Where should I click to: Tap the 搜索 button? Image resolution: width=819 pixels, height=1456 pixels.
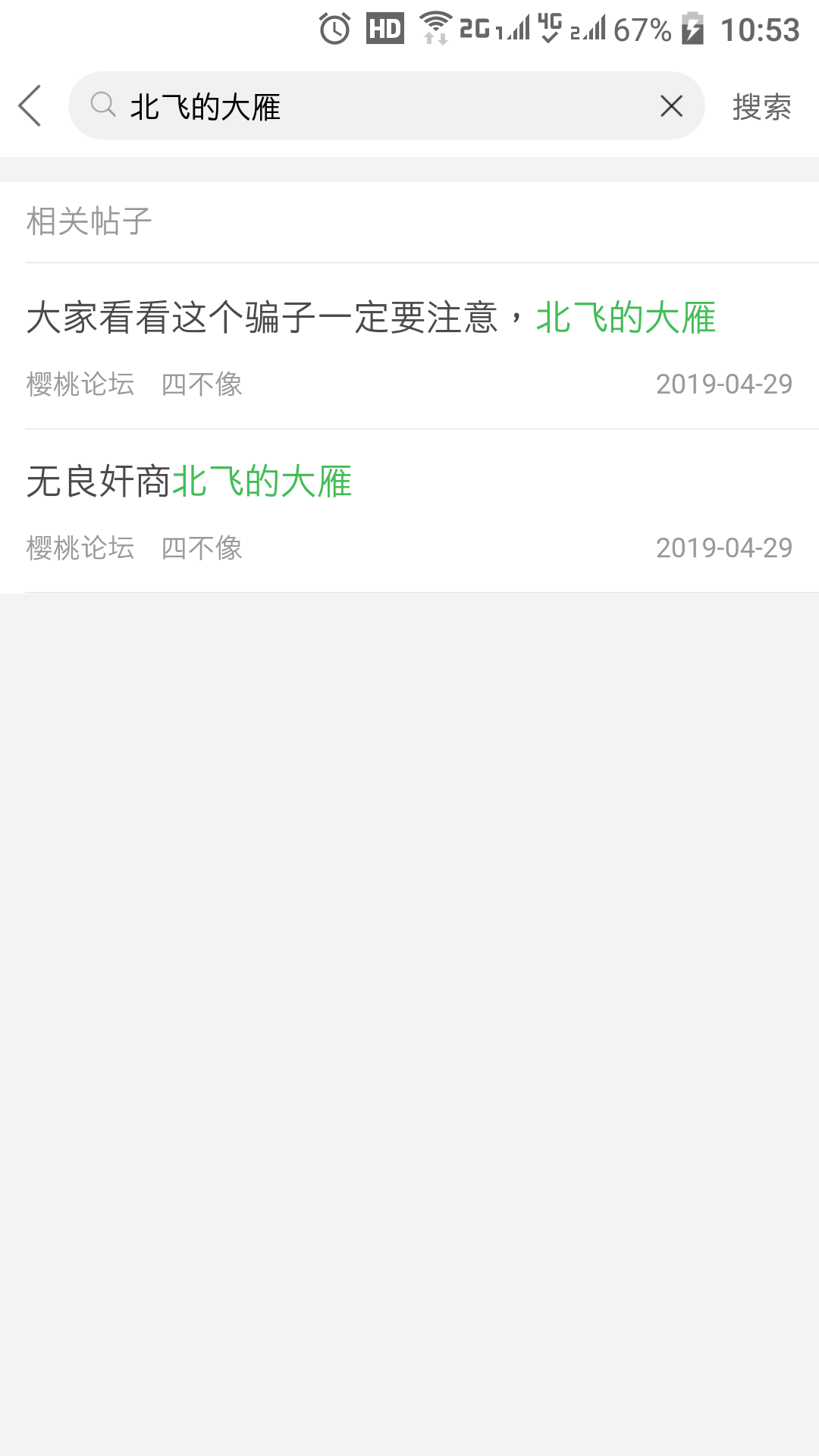(x=761, y=106)
